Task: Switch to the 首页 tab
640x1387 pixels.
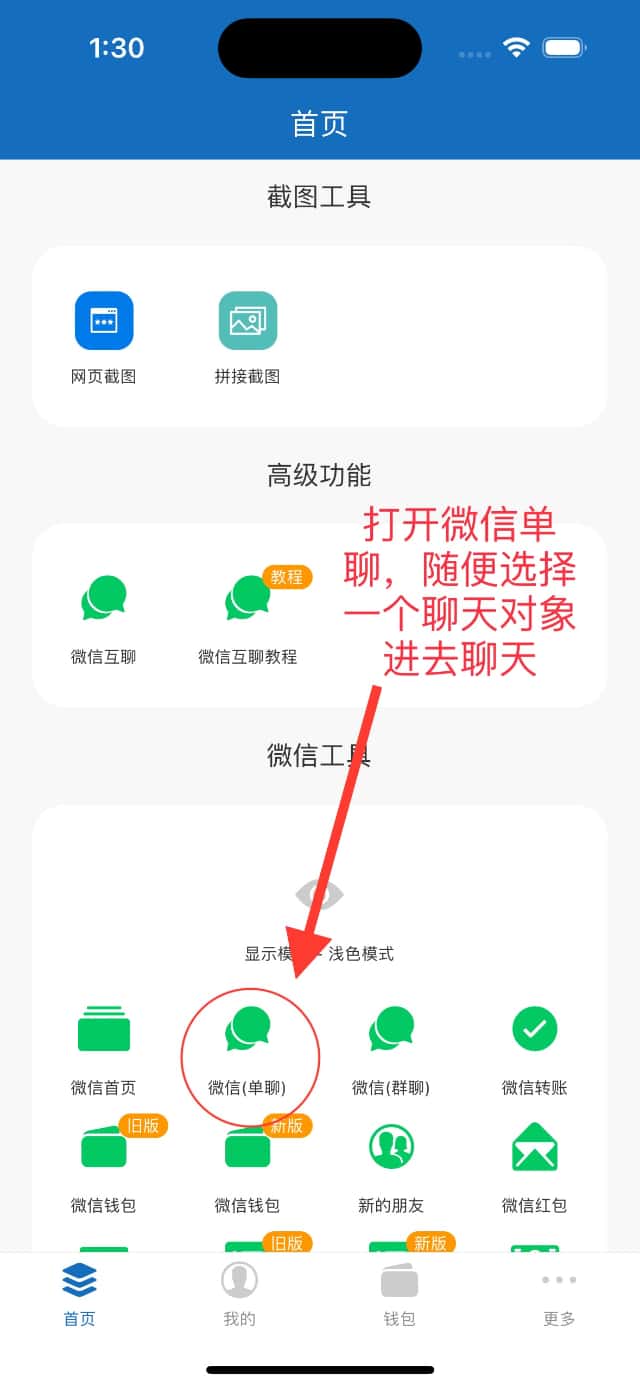Action: tap(80, 1294)
